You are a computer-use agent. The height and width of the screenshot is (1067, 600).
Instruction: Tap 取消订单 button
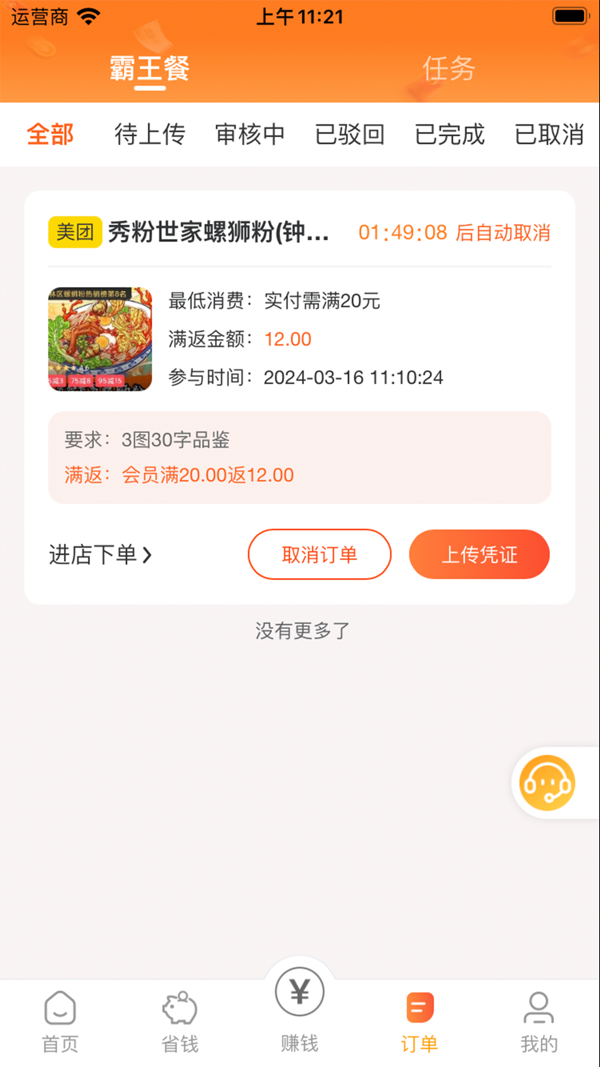click(320, 554)
